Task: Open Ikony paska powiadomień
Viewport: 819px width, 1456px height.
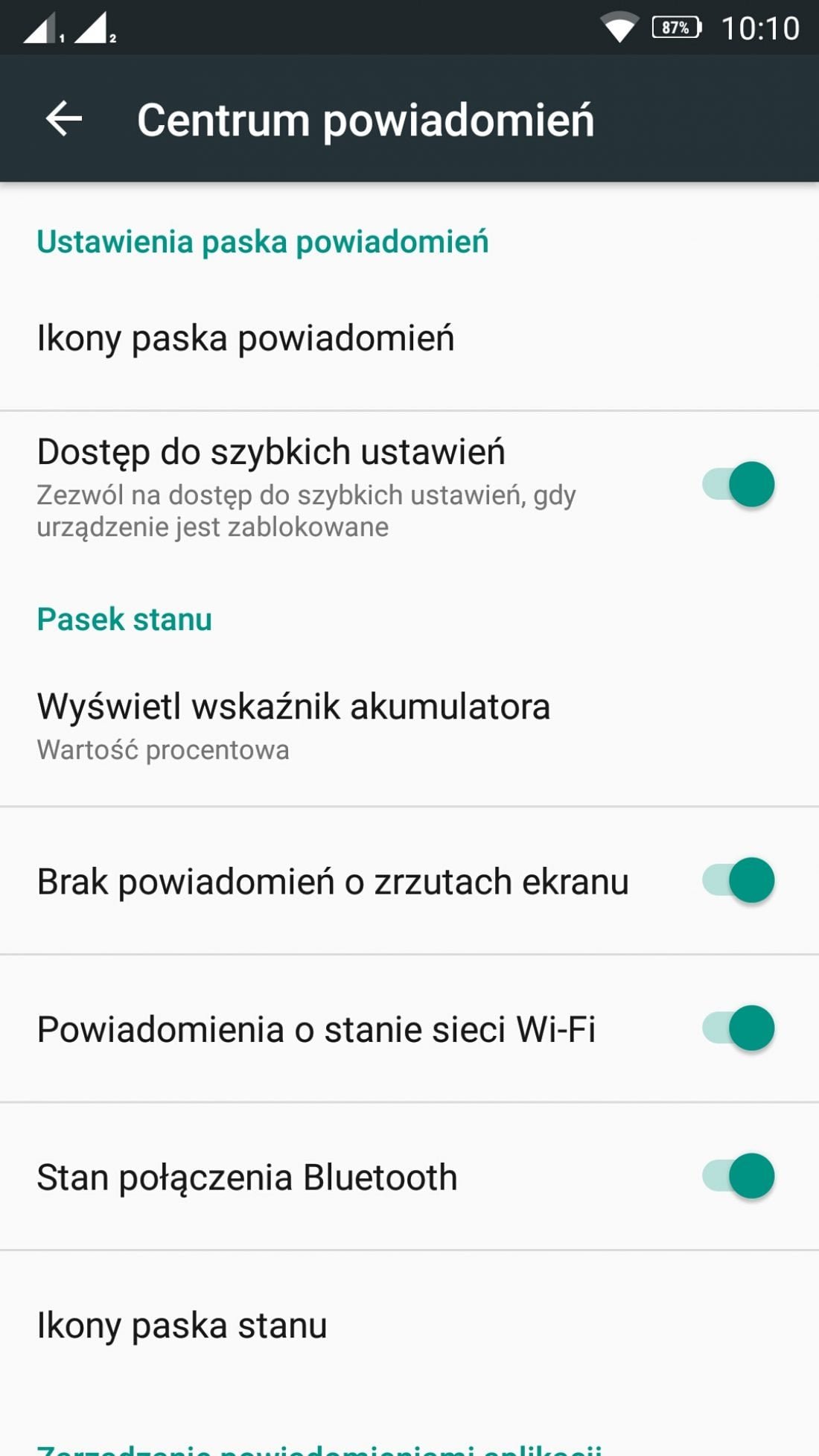Action: coord(409,338)
